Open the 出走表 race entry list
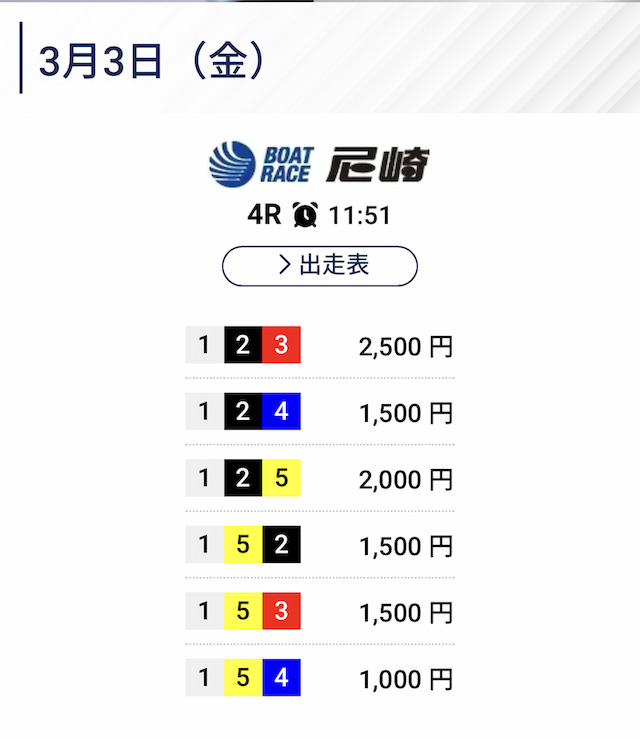 point(319,266)
